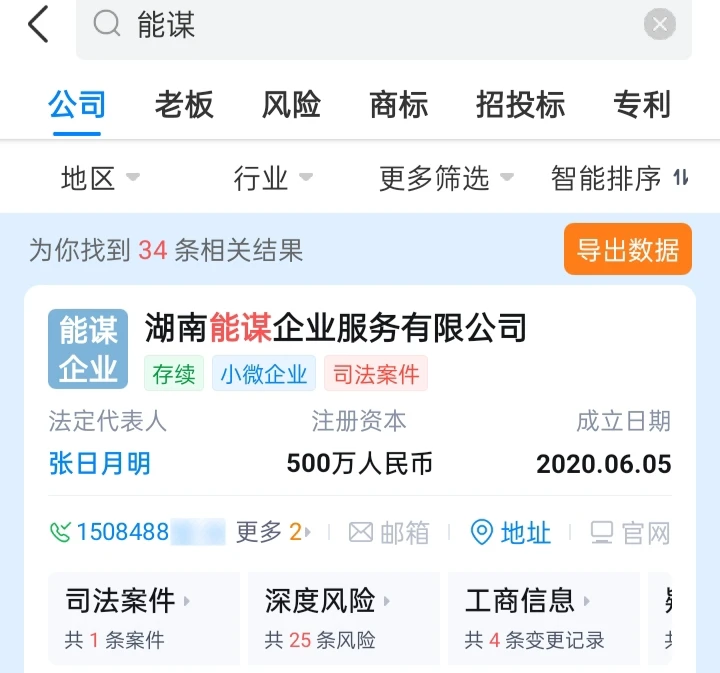The height and width of the screenshot is (673, 720).
Task: View legal representative 张日月明
Action: pos(100,463)
